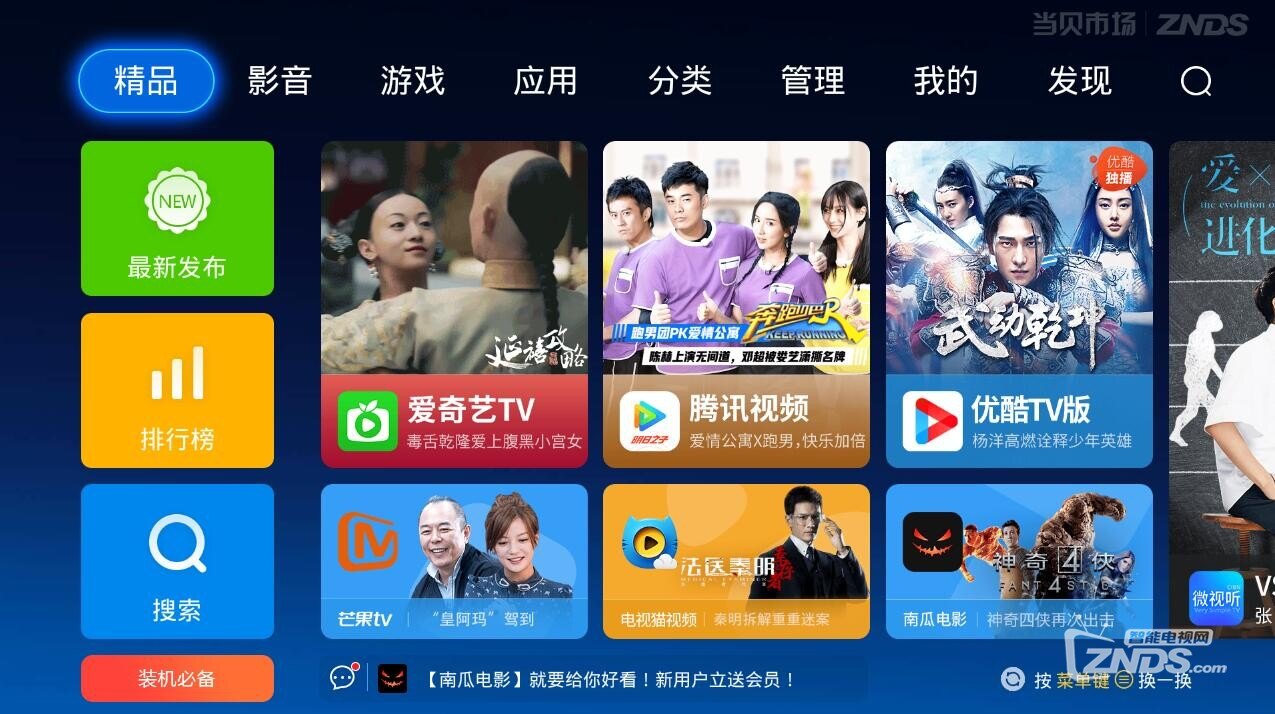Viewport: 1275px width, 714px height.
Task: Open the 南瓜电影 card
Action: coord(1019,561)
